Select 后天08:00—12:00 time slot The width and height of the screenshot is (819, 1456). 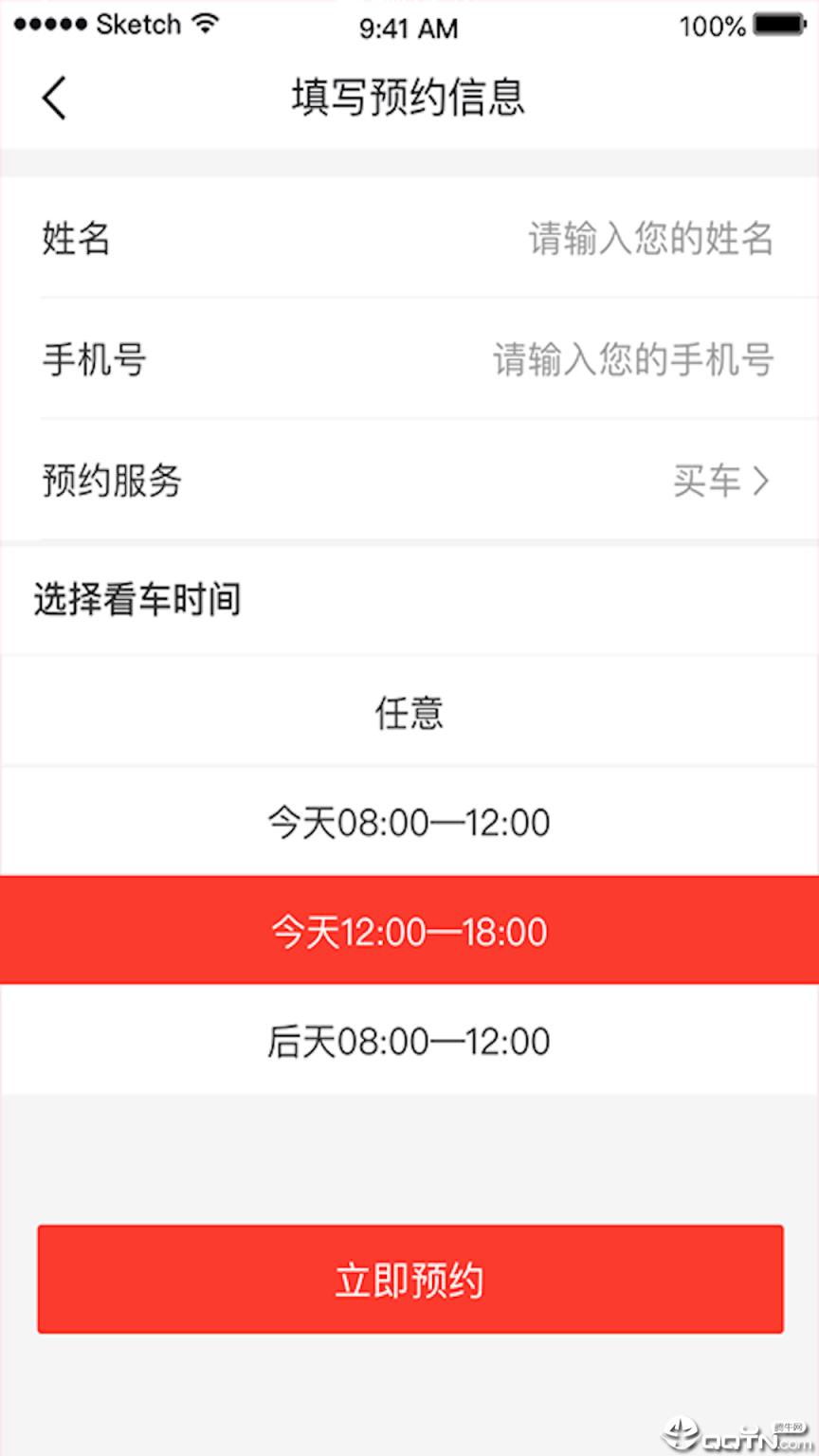(409, 1040)
